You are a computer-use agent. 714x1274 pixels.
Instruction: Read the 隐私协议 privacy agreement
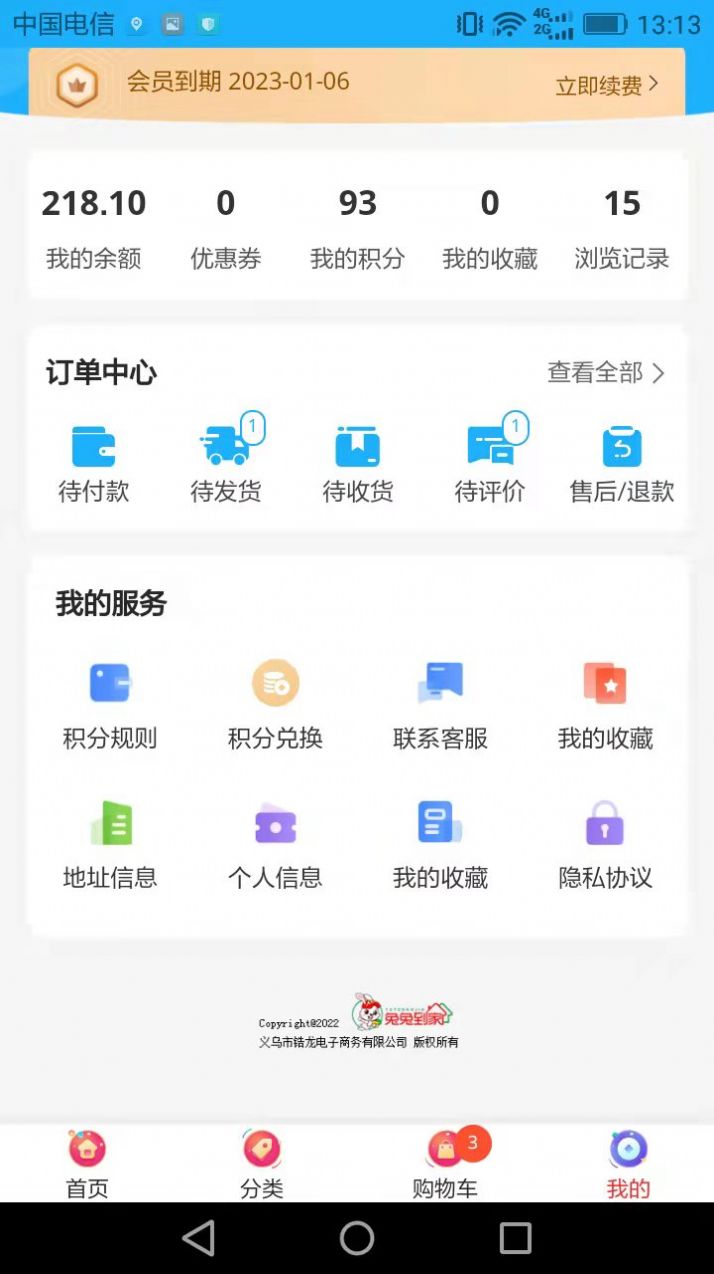pyautogui.click(x=605, y=845)
